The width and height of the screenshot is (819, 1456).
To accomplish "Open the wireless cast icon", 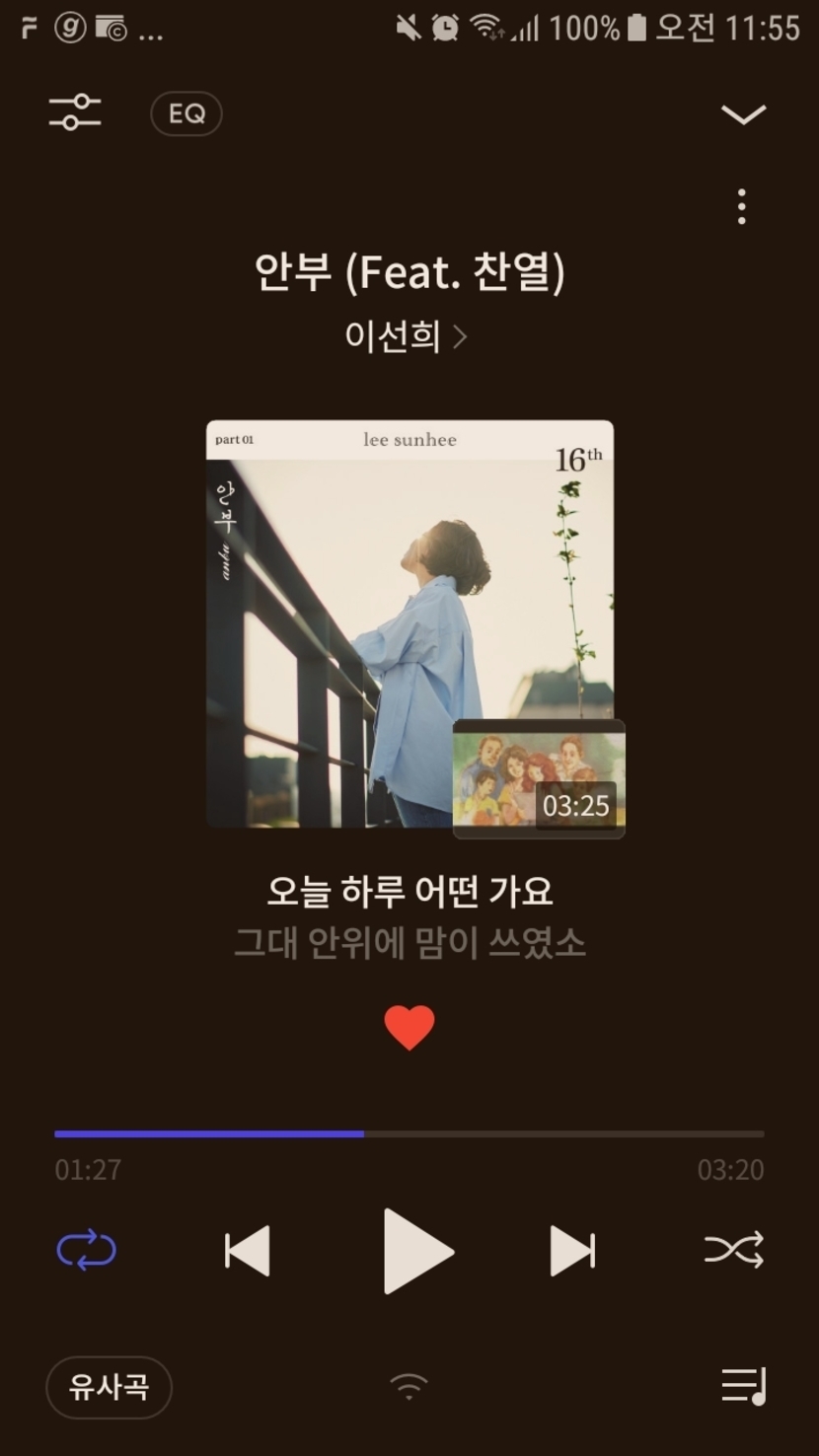I will pyautogui.click(x=409, y=1386).
